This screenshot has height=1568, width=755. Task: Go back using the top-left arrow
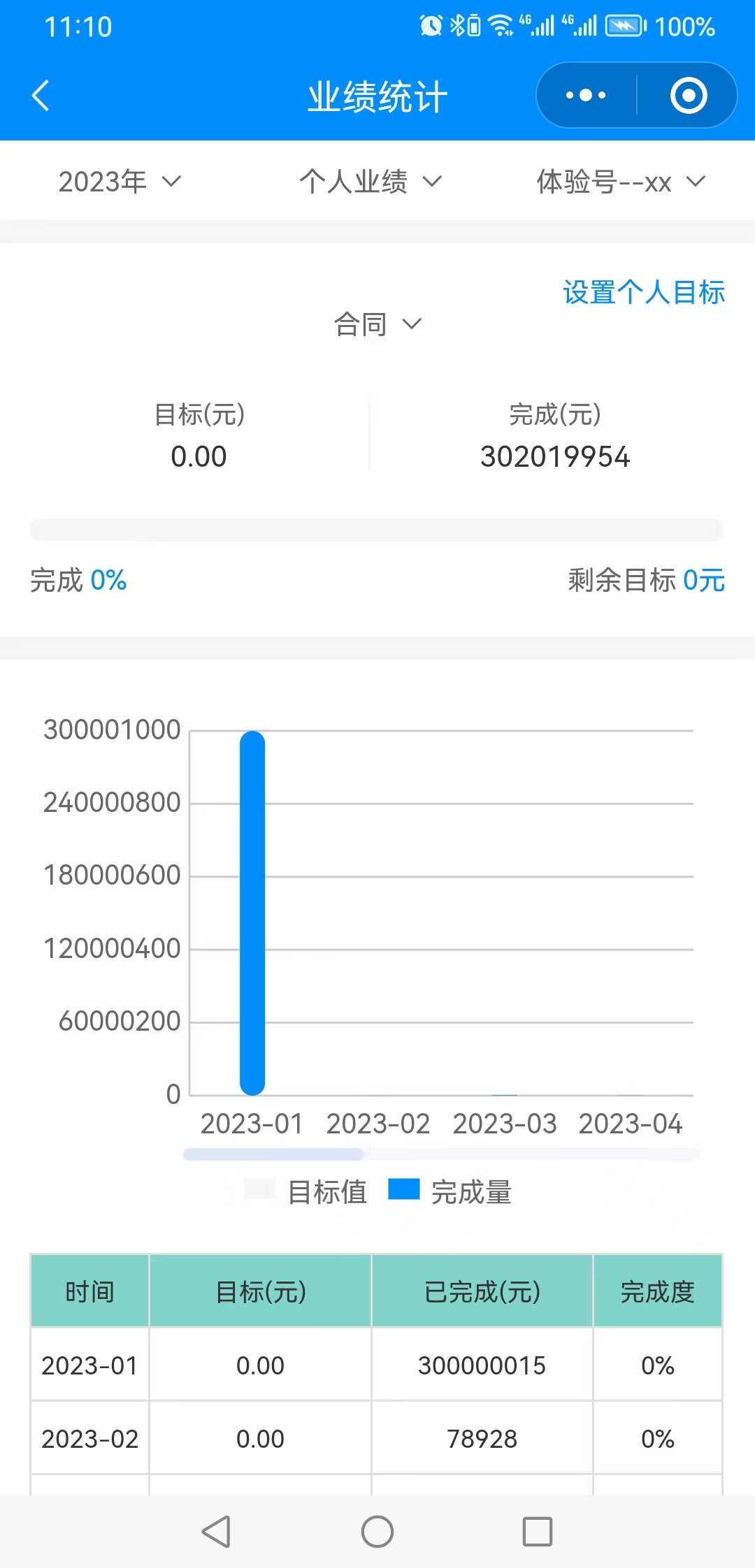[41, 96]
